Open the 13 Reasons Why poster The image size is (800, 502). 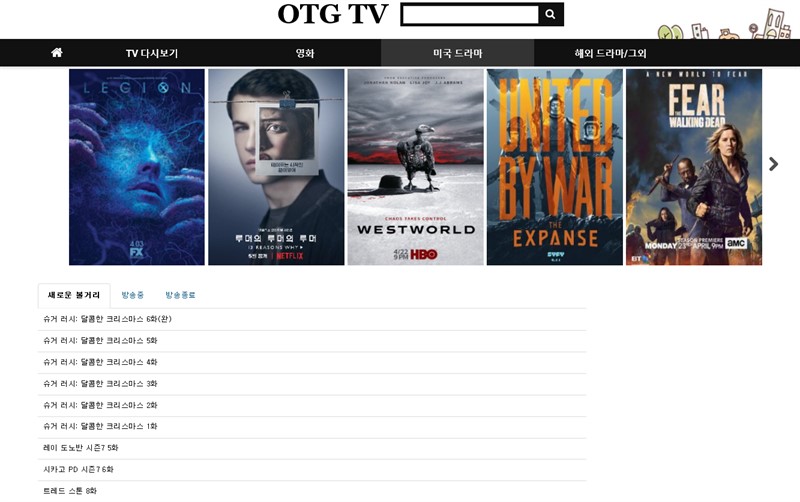pyautogui.click(x=276, y=166)
